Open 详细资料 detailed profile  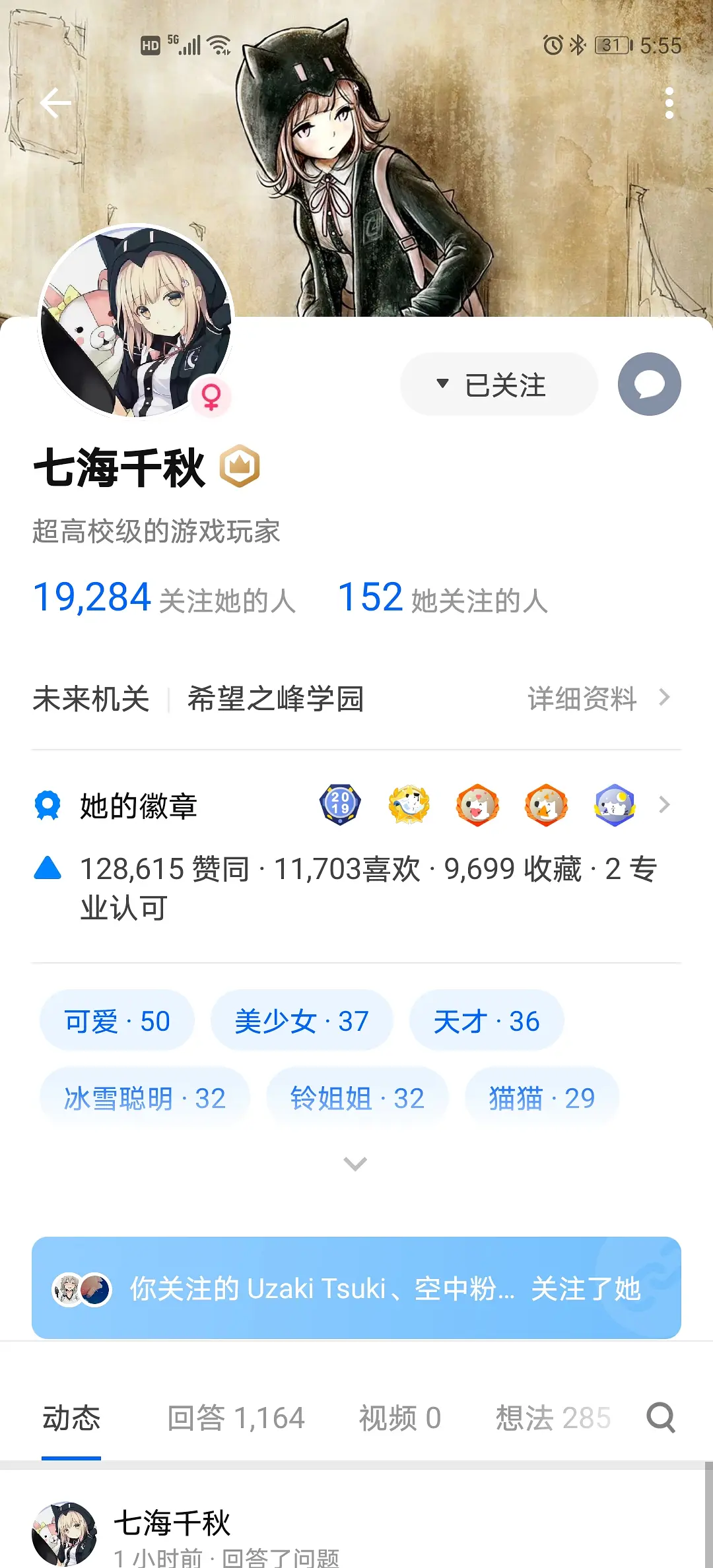point(597,698)
